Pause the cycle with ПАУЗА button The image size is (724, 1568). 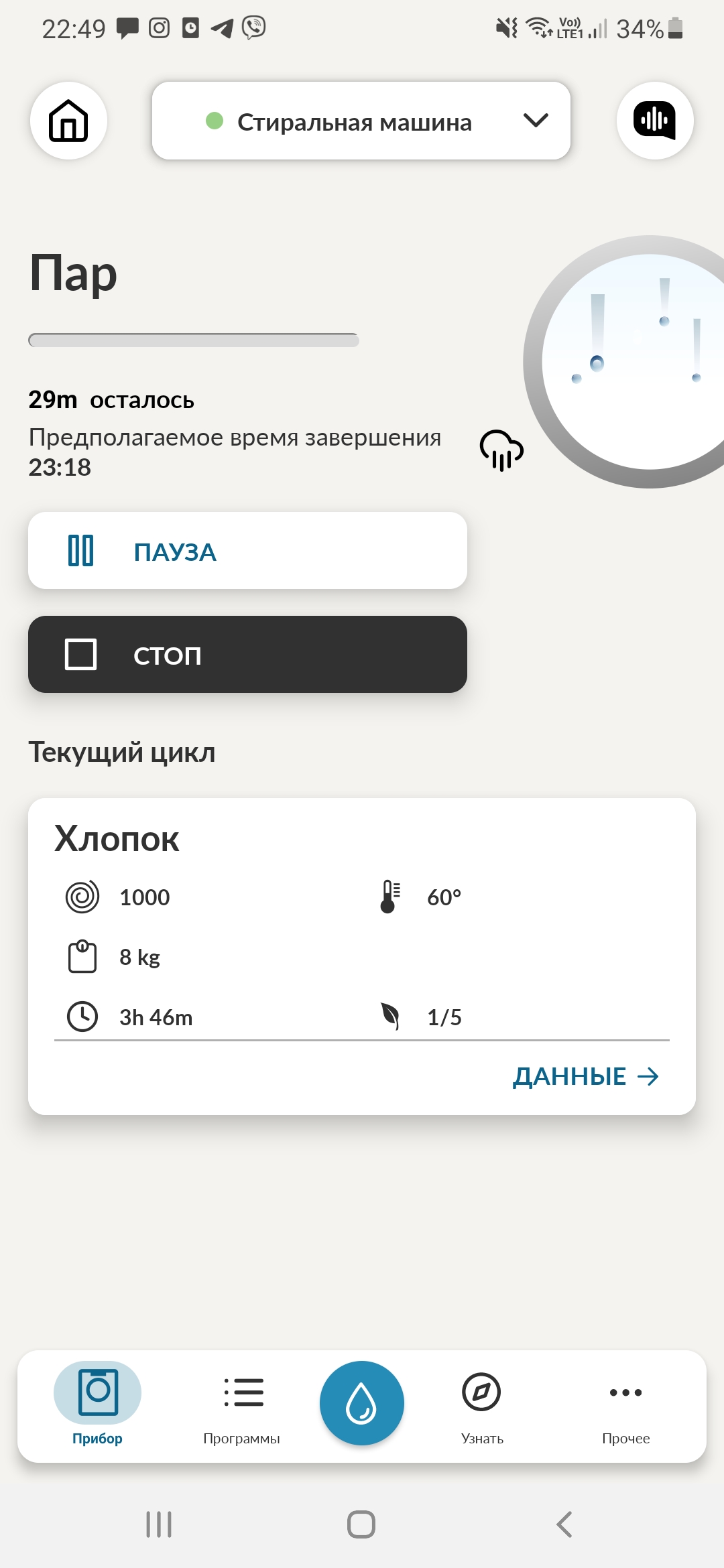click(x=247, y=551)
